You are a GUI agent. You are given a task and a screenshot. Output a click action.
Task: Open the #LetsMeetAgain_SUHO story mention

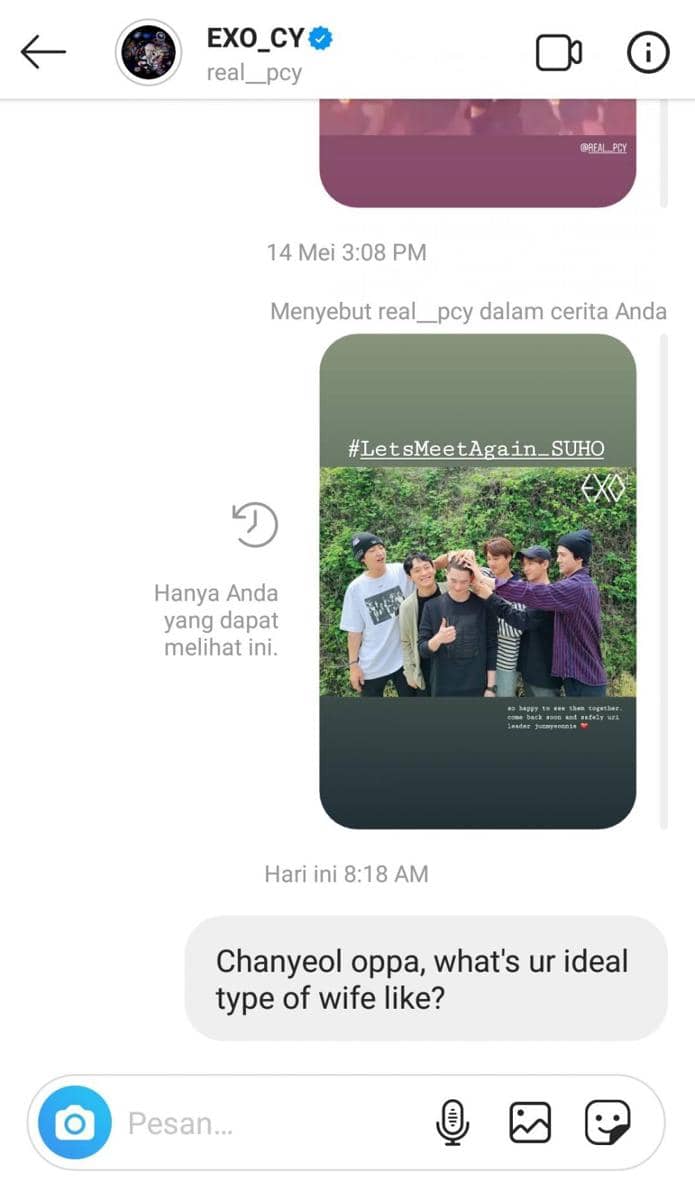[477, 581]
